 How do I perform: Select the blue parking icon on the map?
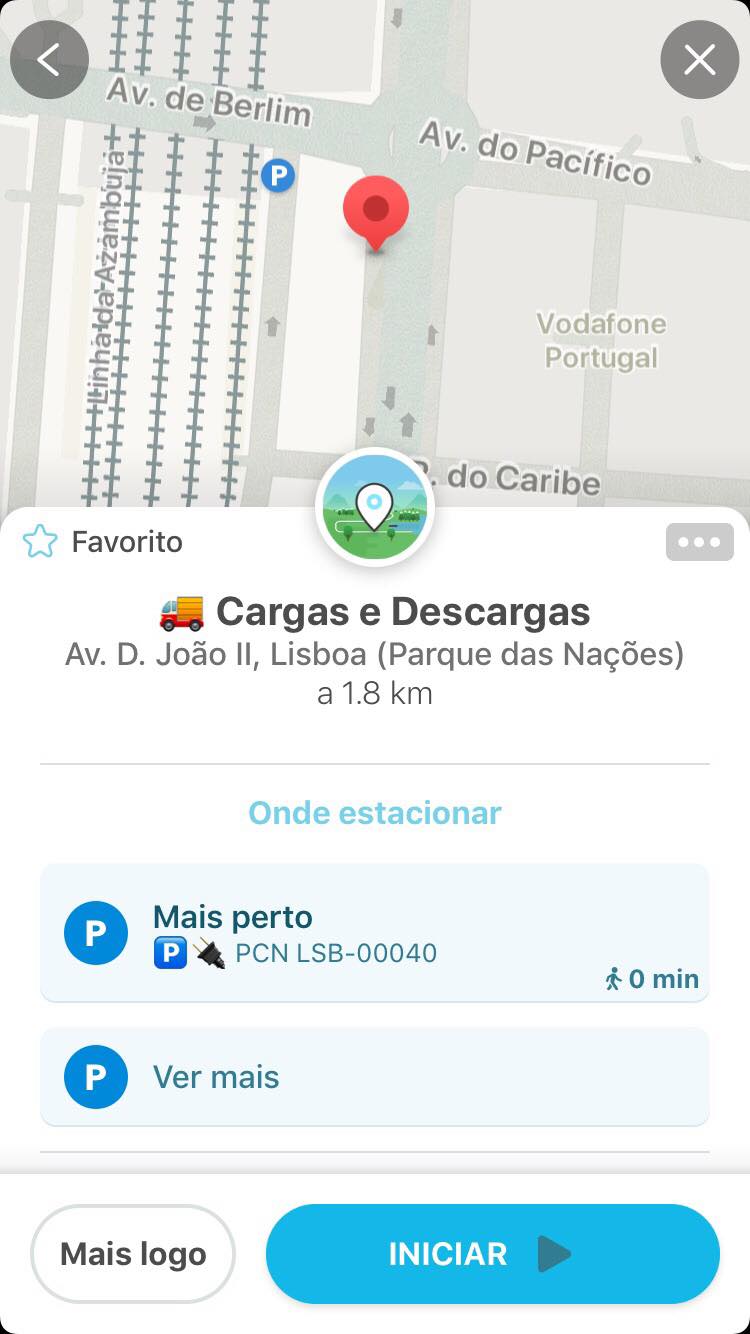(x=278, y=177)
